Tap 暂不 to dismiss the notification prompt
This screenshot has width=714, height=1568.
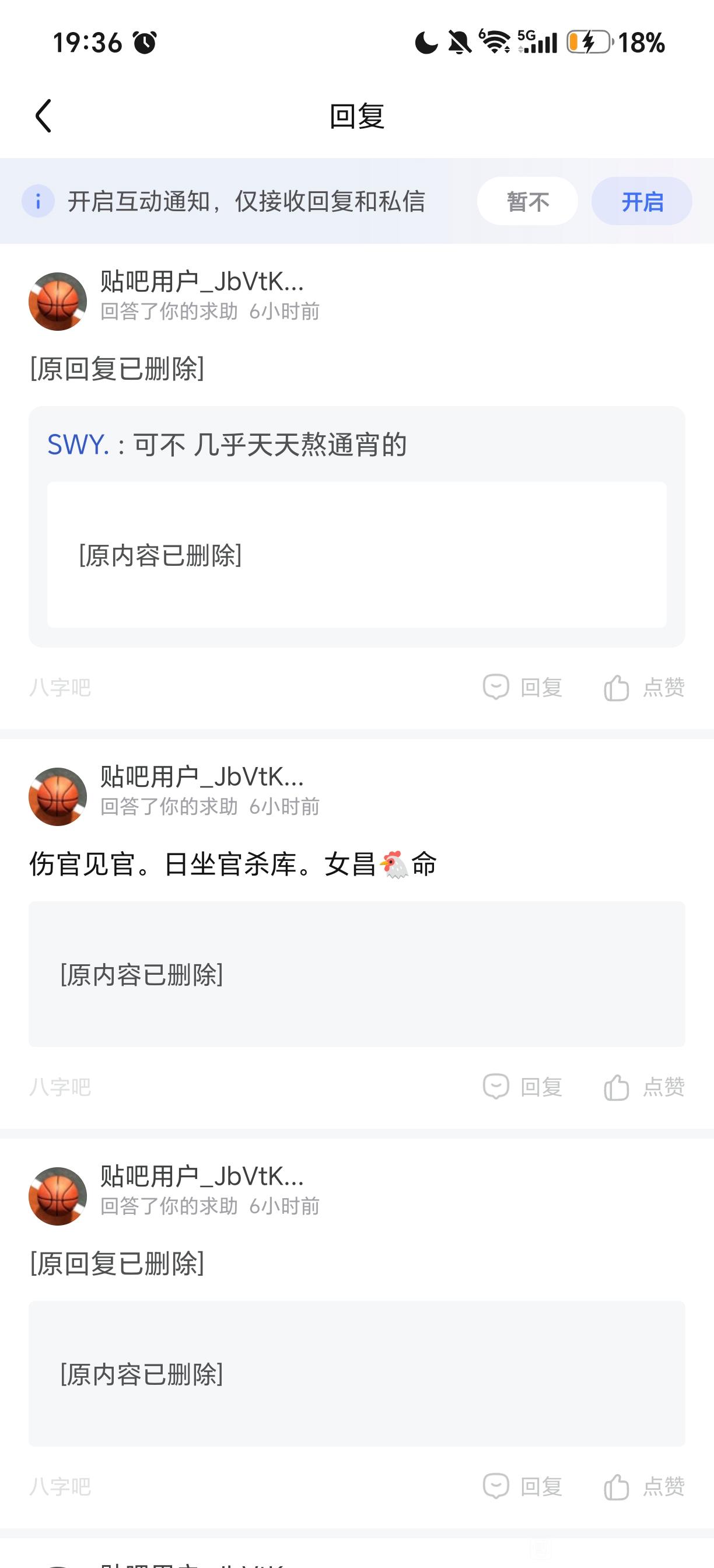point(527,201)
